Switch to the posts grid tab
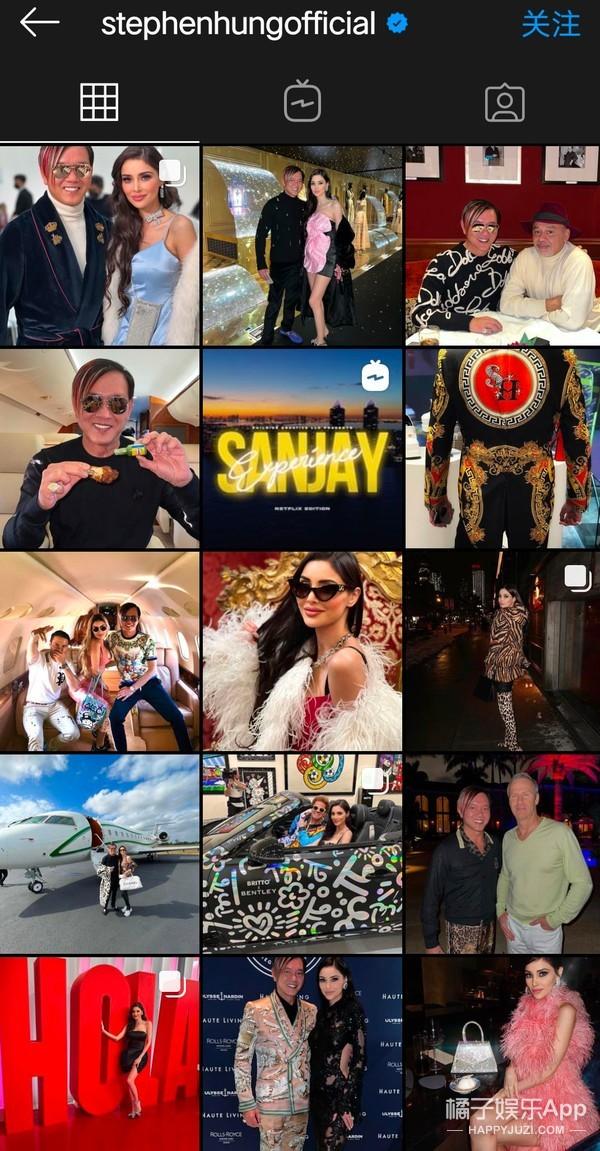 pyautogui.click(x=99, y=102)
